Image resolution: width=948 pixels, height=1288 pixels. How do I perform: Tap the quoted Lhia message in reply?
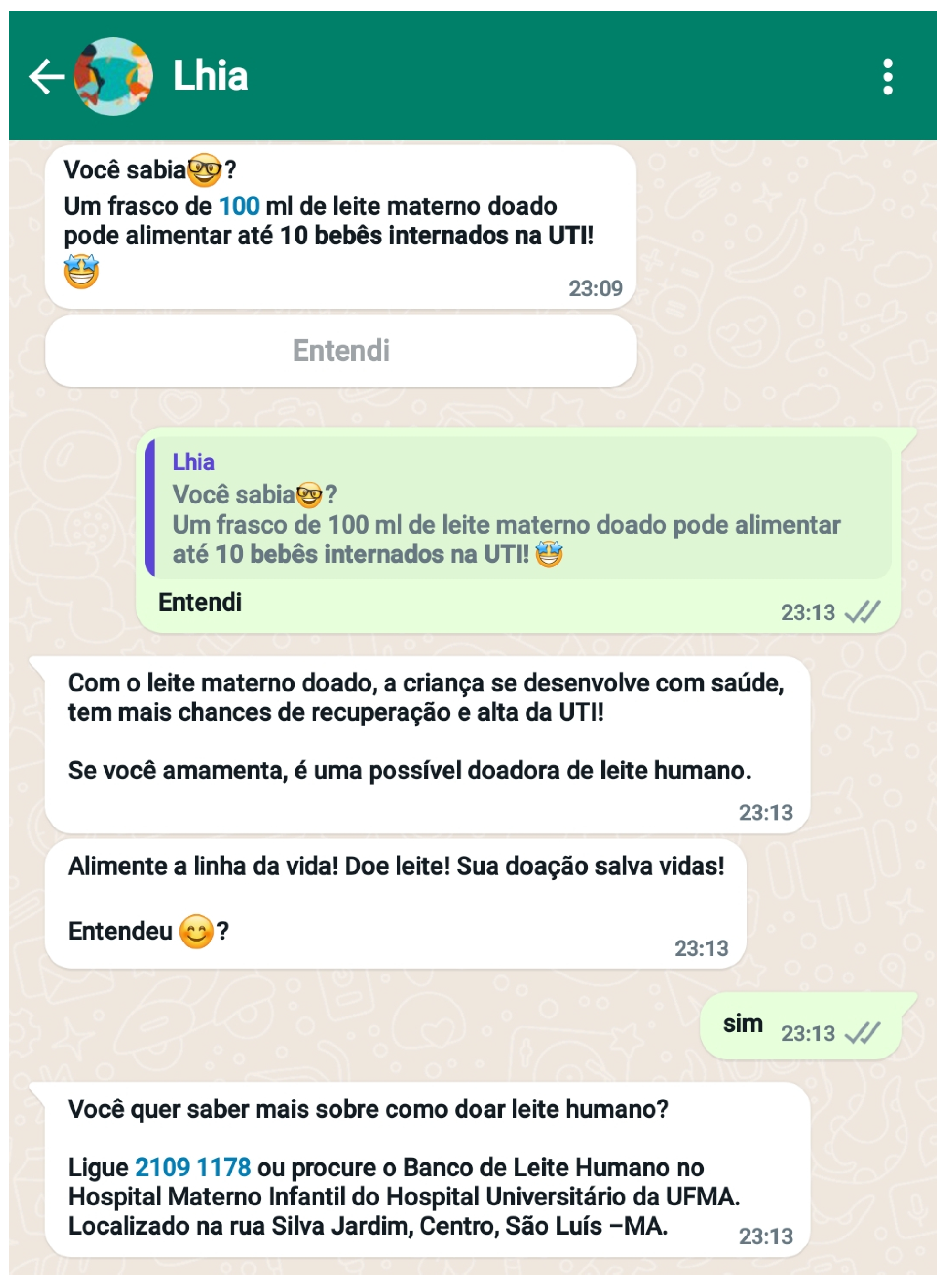(x=519, y=508)
